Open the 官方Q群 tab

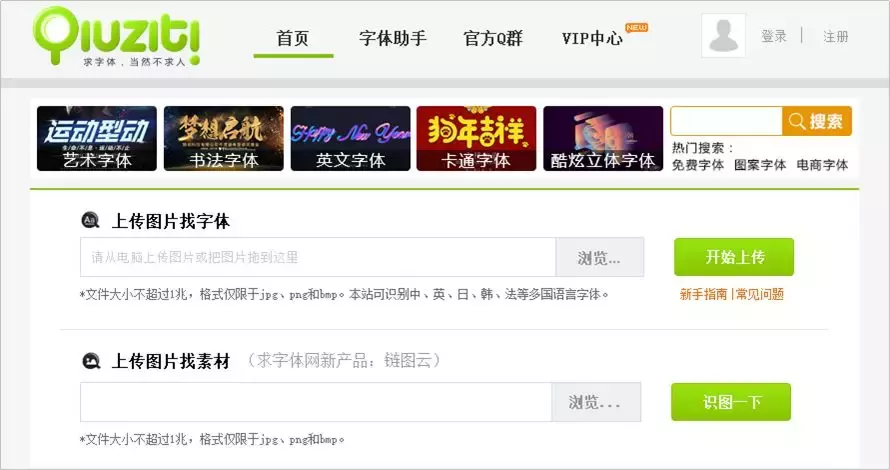tap(493, 39)
